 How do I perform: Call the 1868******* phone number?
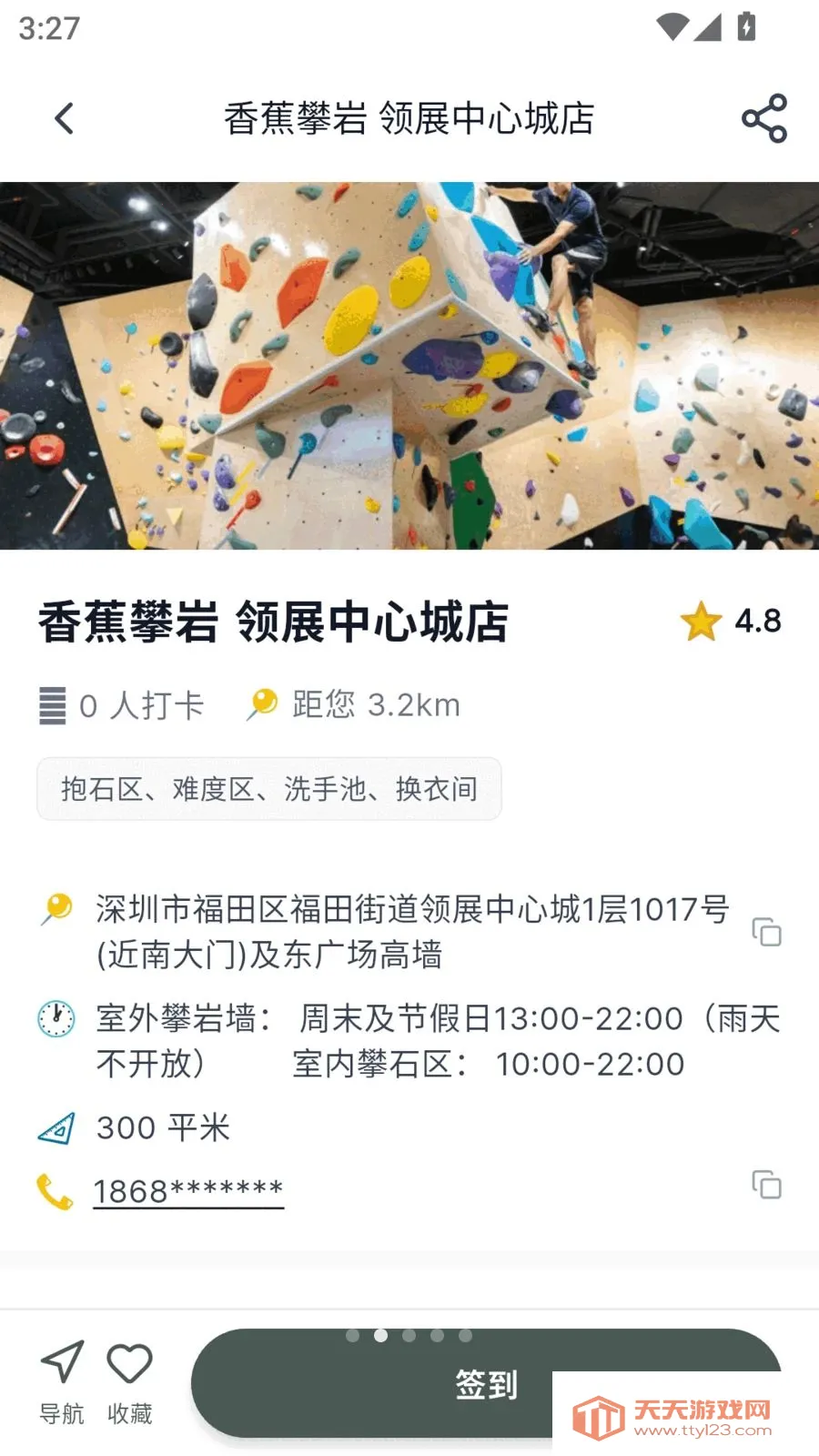[x=188, y=1191]
